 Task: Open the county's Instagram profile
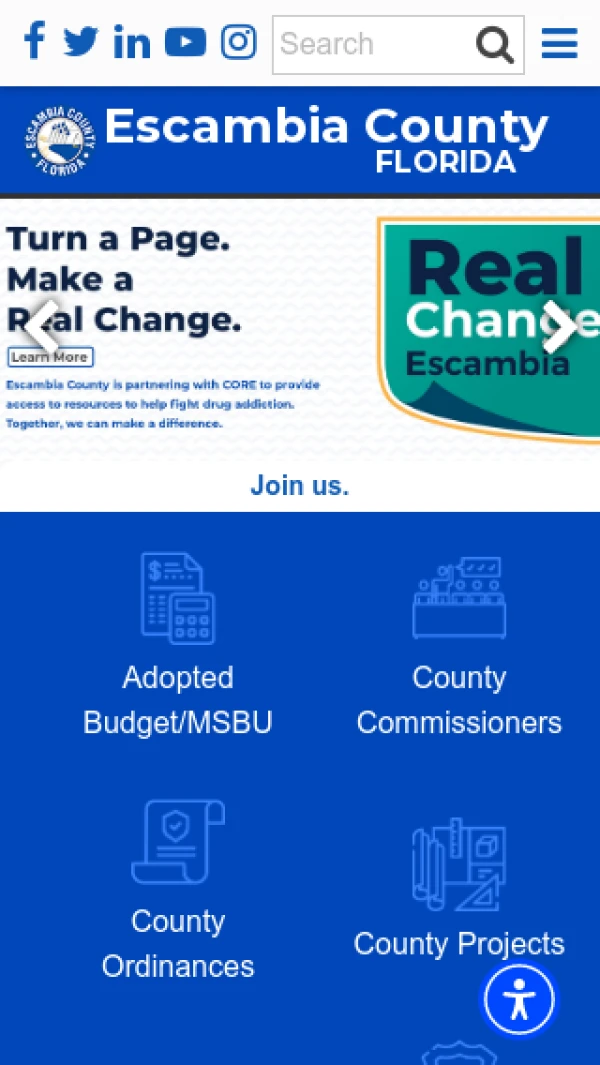point(238,42)
